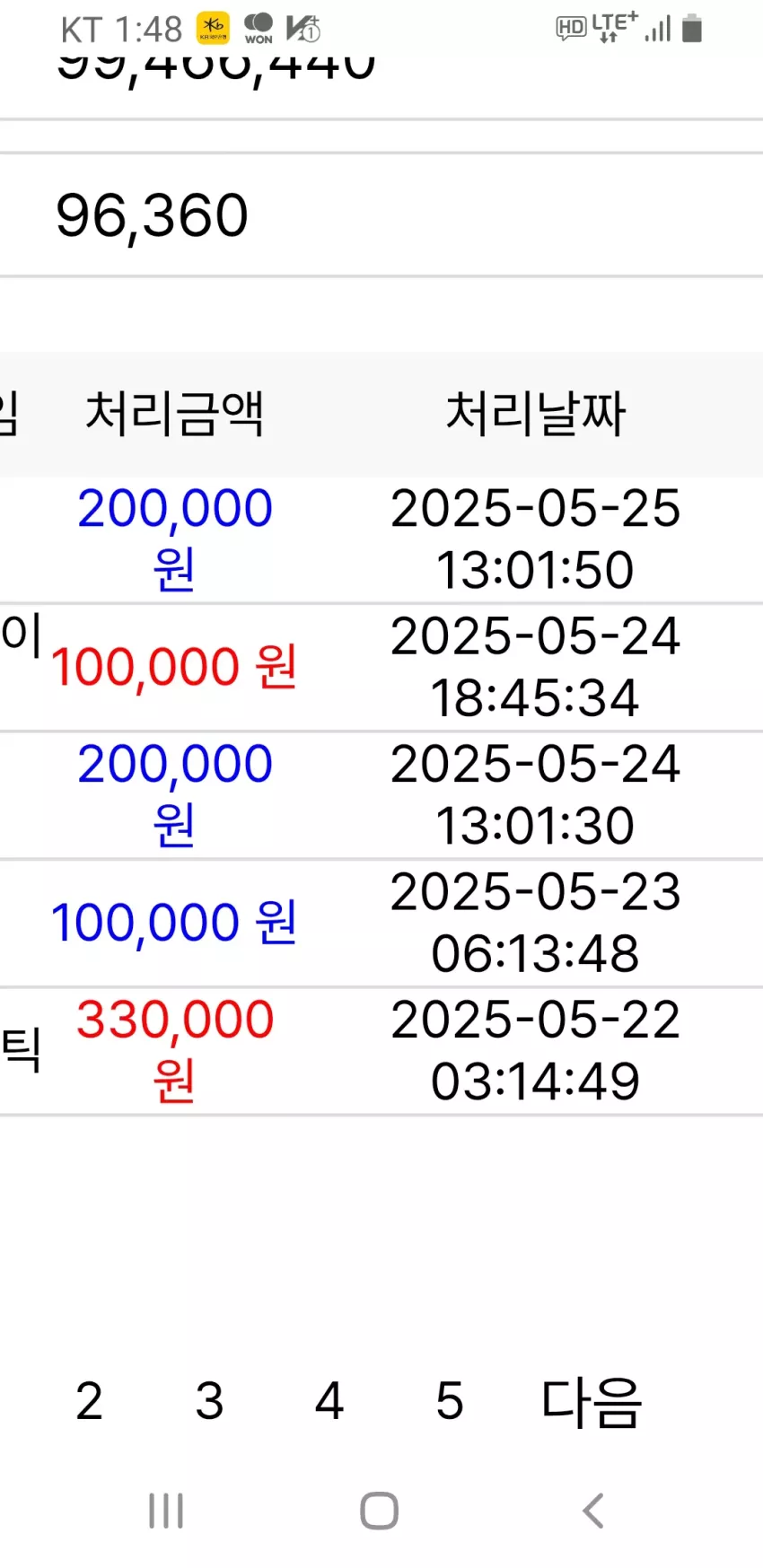Open page 3 of the list
Image resolution: width=763 pixels, height=1568 pixels.
point(209,1400)
